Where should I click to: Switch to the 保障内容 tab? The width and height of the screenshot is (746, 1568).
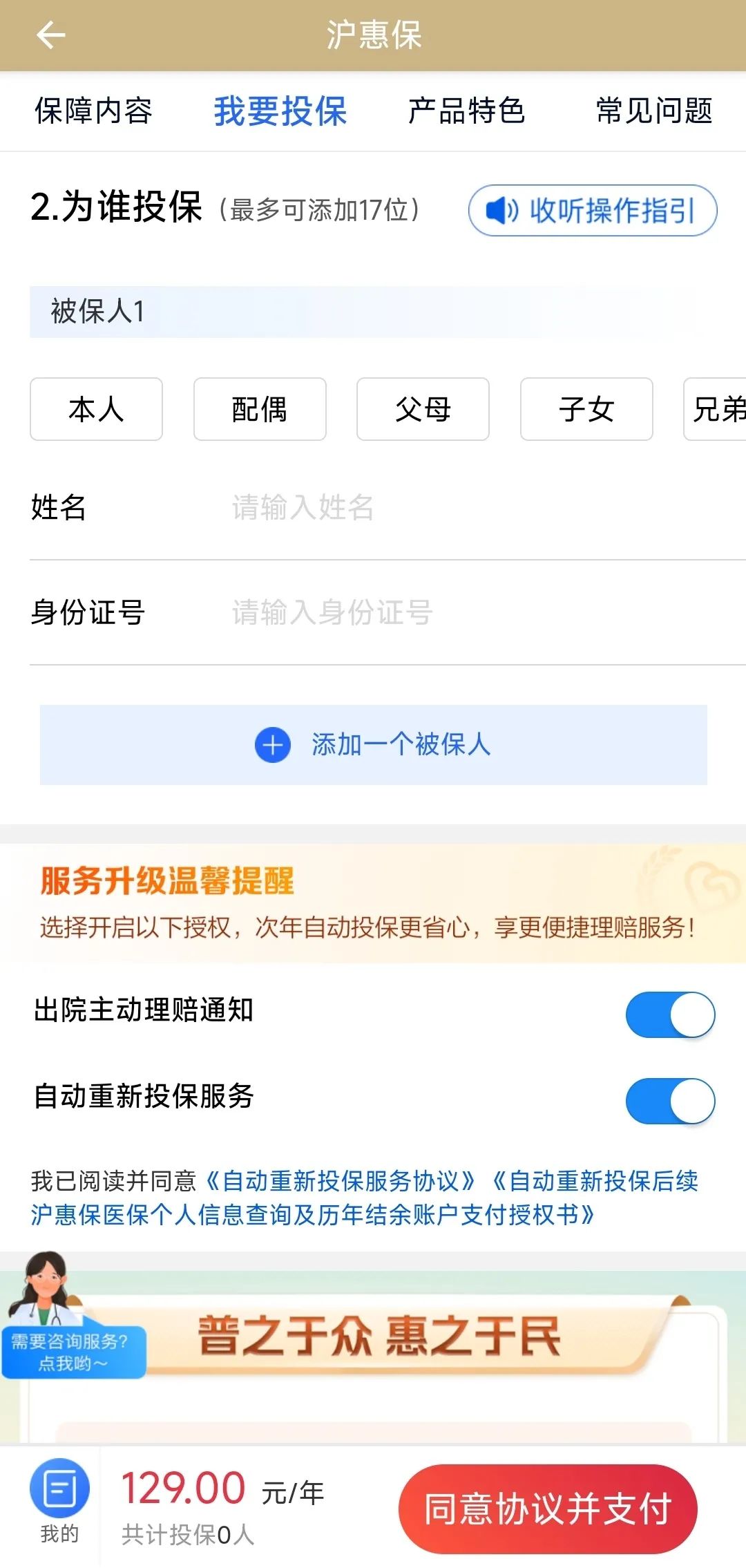click(93, 111)
